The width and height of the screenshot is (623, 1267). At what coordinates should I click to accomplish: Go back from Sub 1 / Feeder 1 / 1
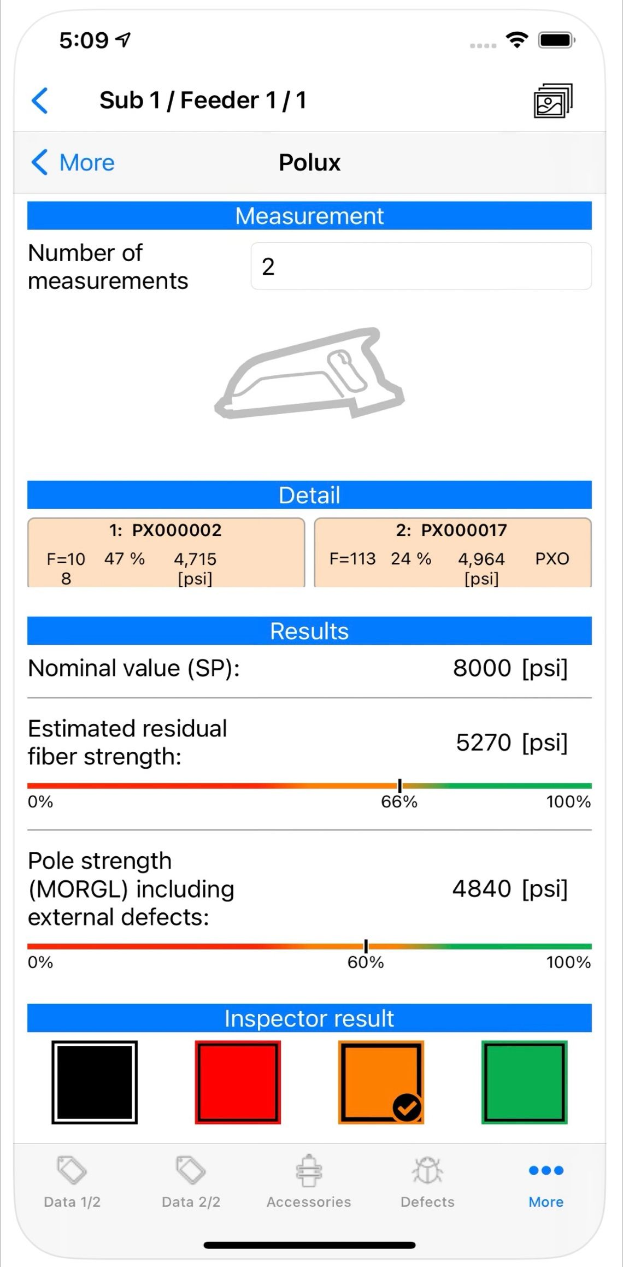[40, 100]
